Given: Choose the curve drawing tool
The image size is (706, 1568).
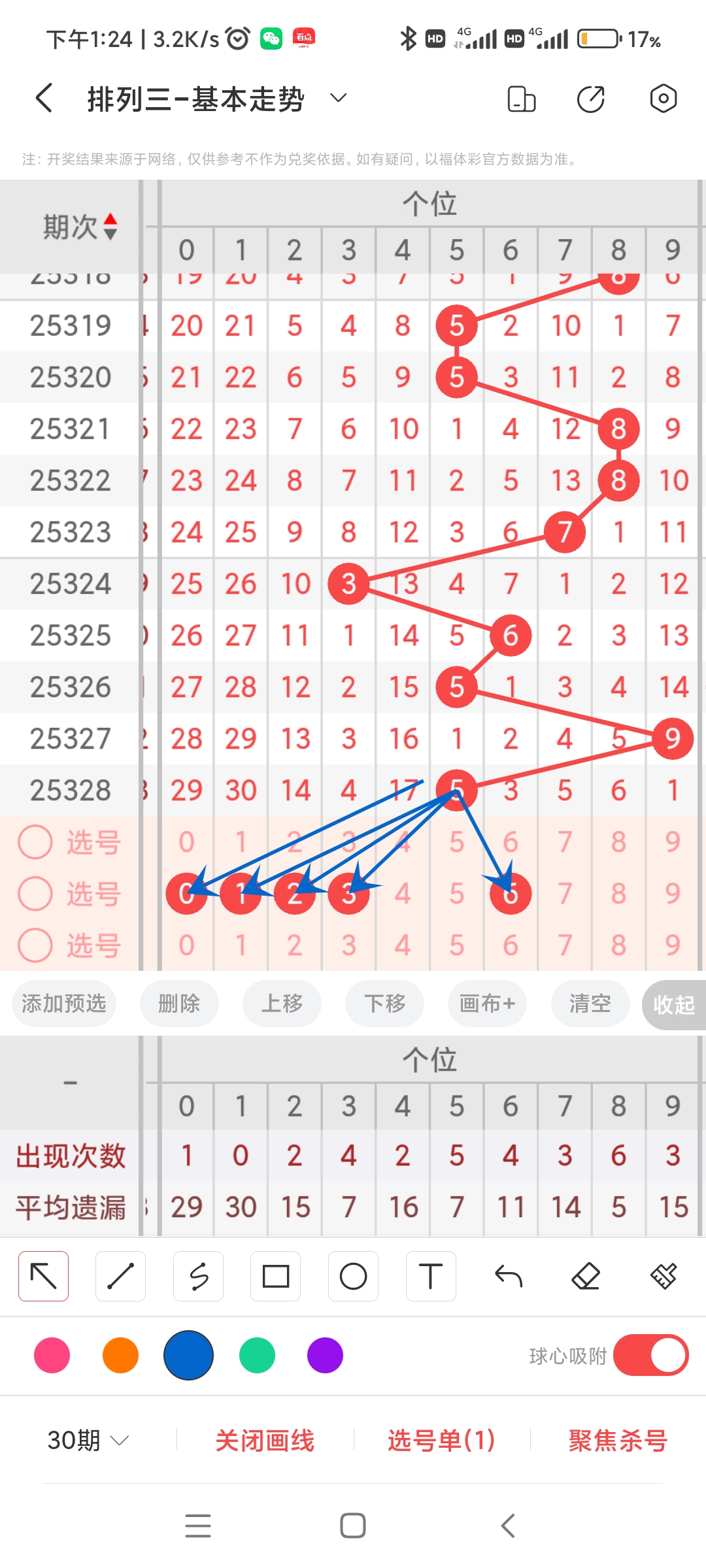Looking at the screenshot, I should [198, 1276].
